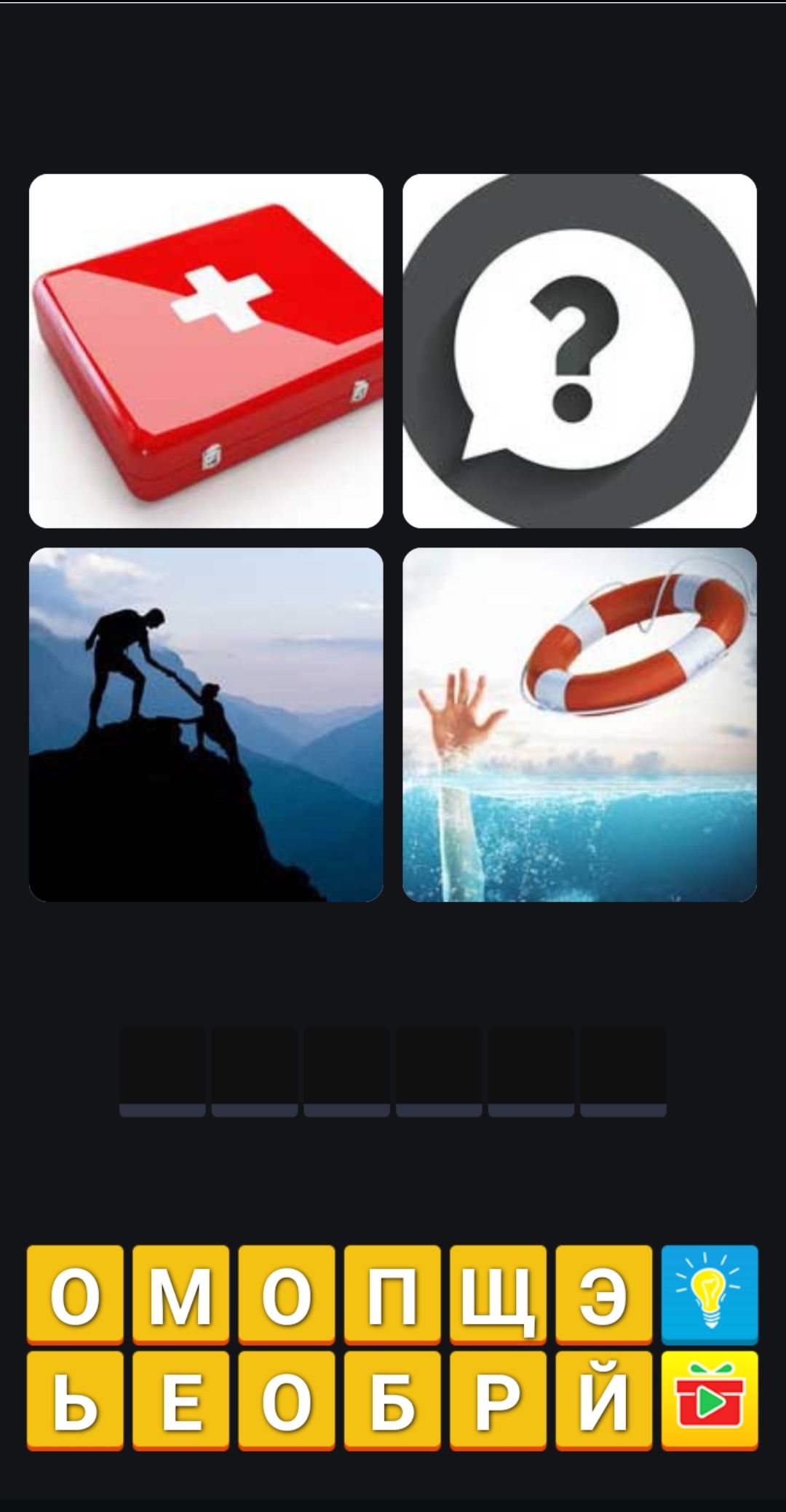Select the letter П tile
Image resolution: width=786 pixels, height=1512 pixels.
coord(392,1294)
